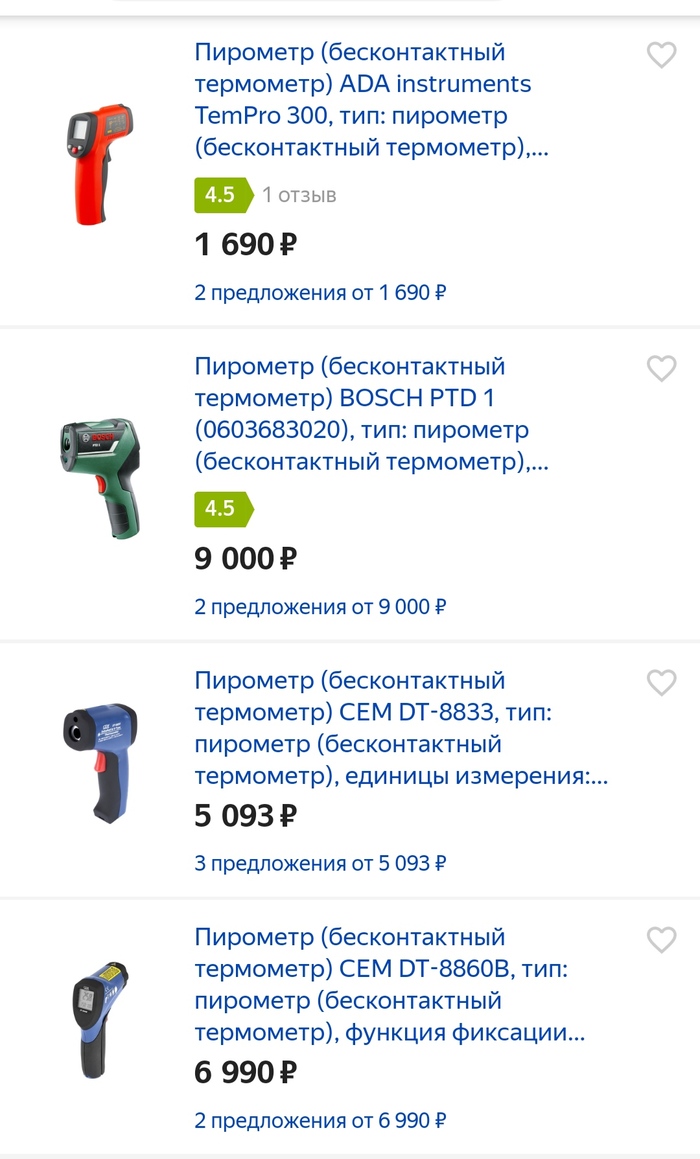
Task: Open the red ADA TemPro 300 product image
Action: (99, 162)
